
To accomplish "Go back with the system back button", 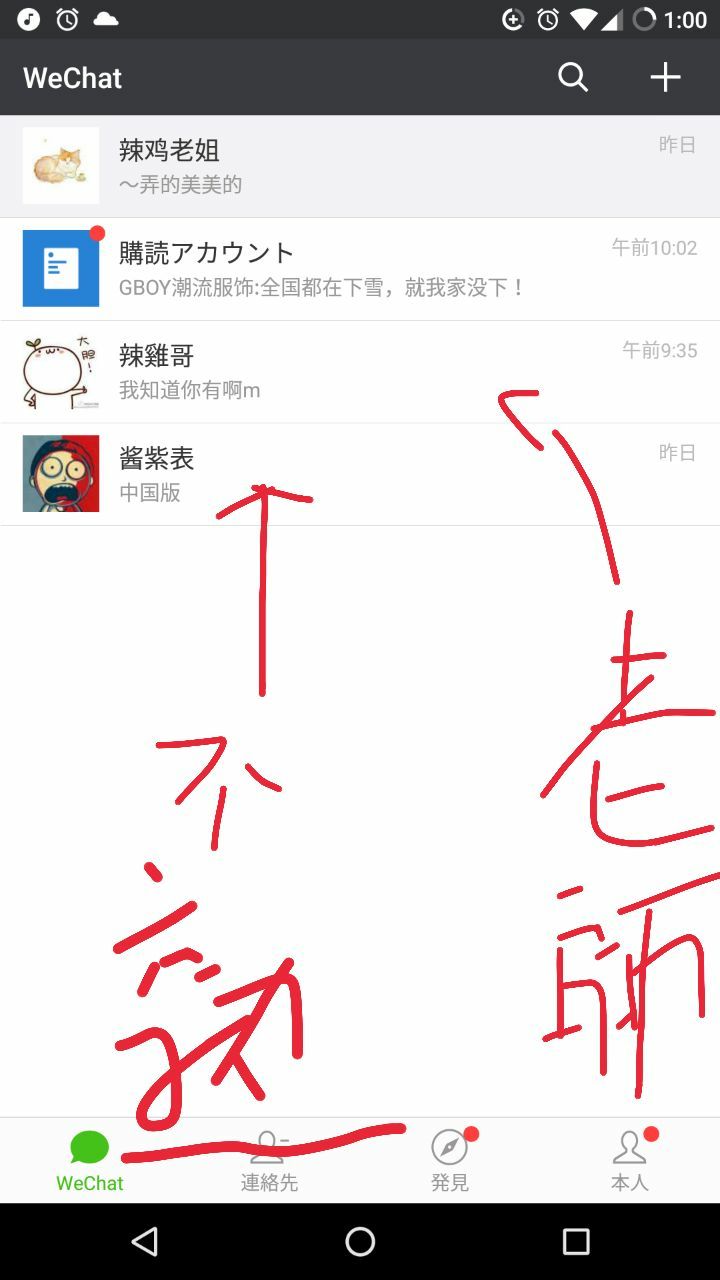I will (x=145, y=1242).
